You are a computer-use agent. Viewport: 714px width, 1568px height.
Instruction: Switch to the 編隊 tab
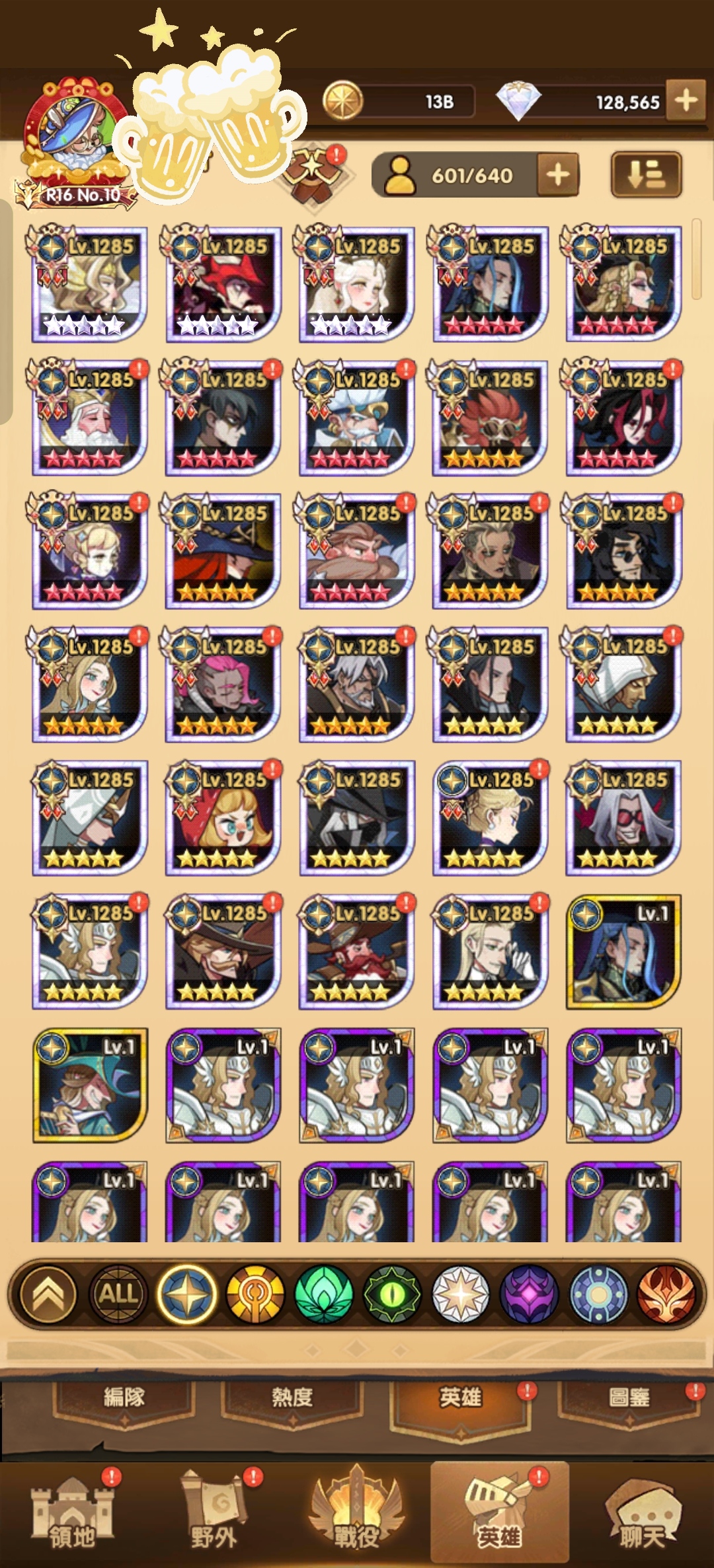[x=124, y=1398]
